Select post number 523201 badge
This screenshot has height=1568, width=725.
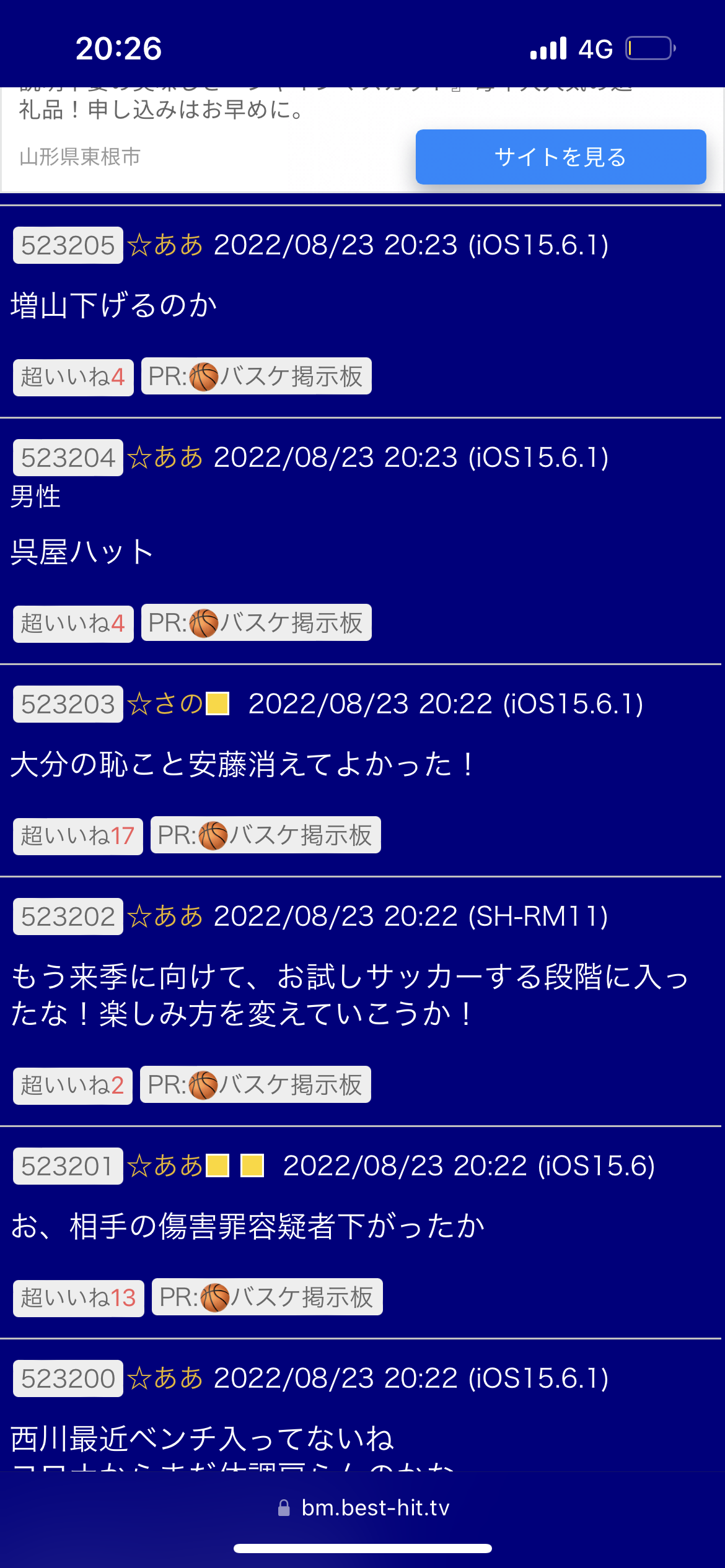tap(68, 1166)
